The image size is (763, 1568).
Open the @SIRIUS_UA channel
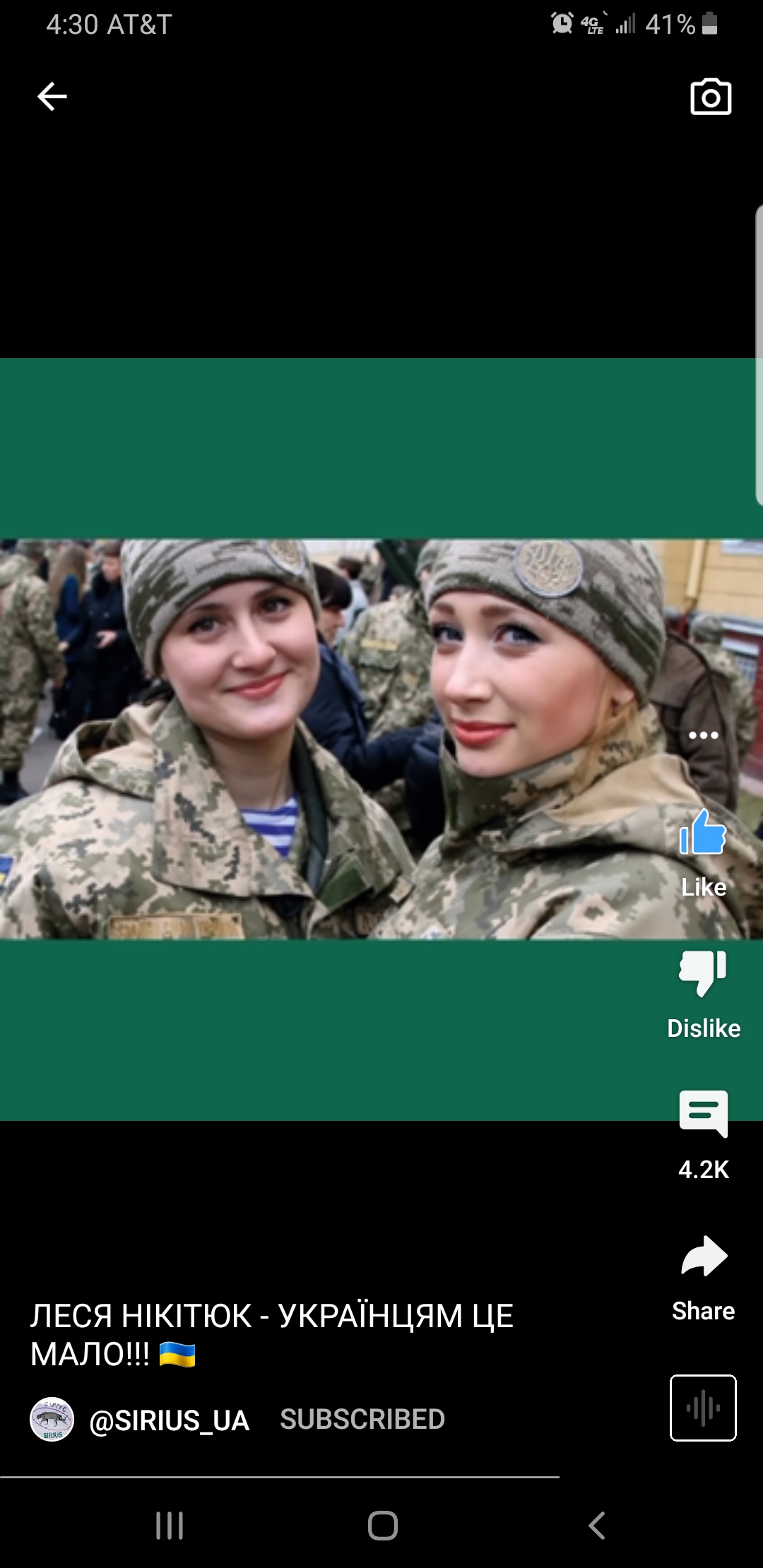pos(168,1420)
